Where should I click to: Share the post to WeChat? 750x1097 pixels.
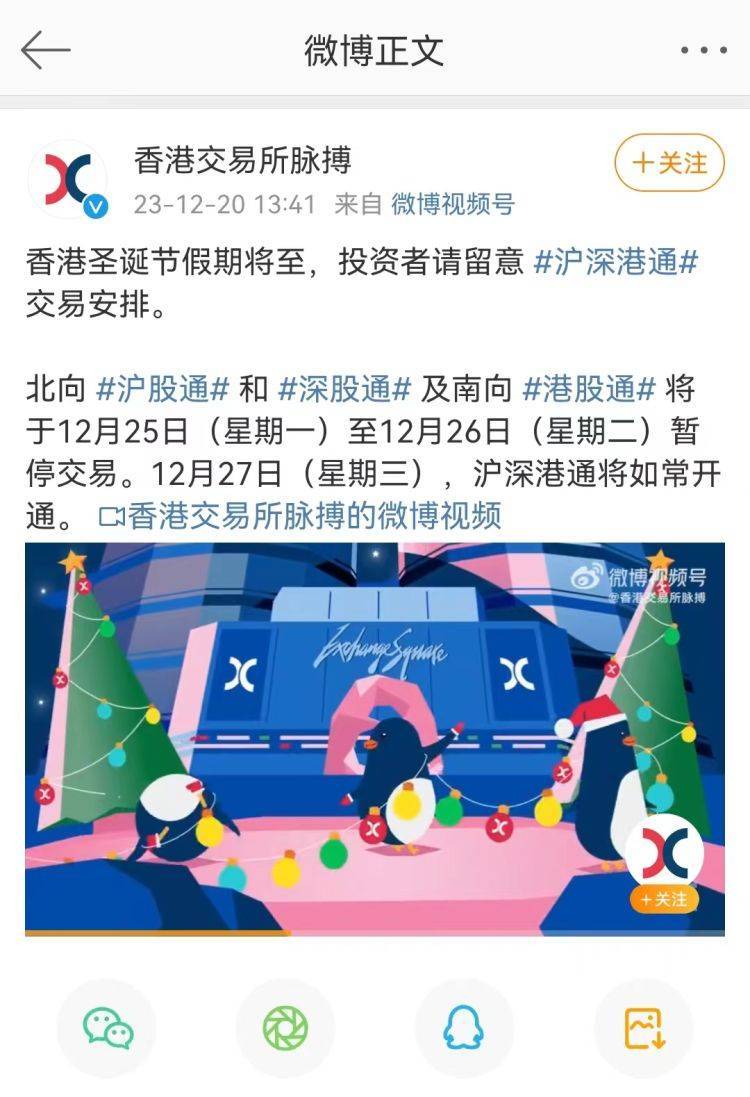pos(107,1027)
